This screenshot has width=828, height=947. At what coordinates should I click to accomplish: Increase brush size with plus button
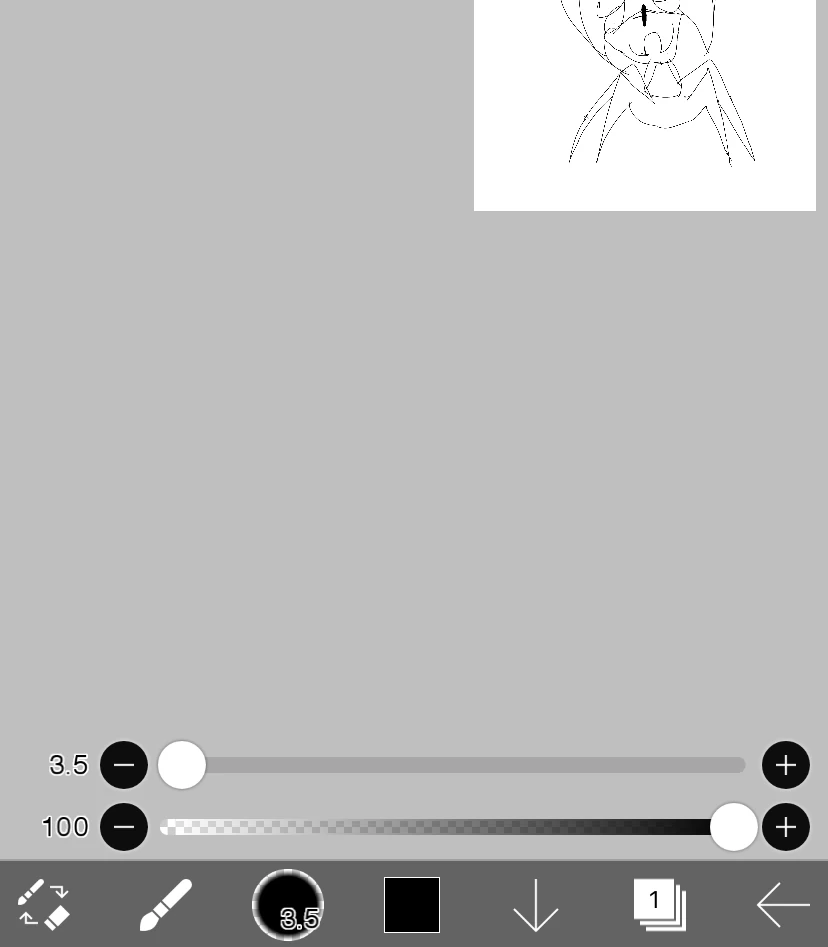pos(785,765)
